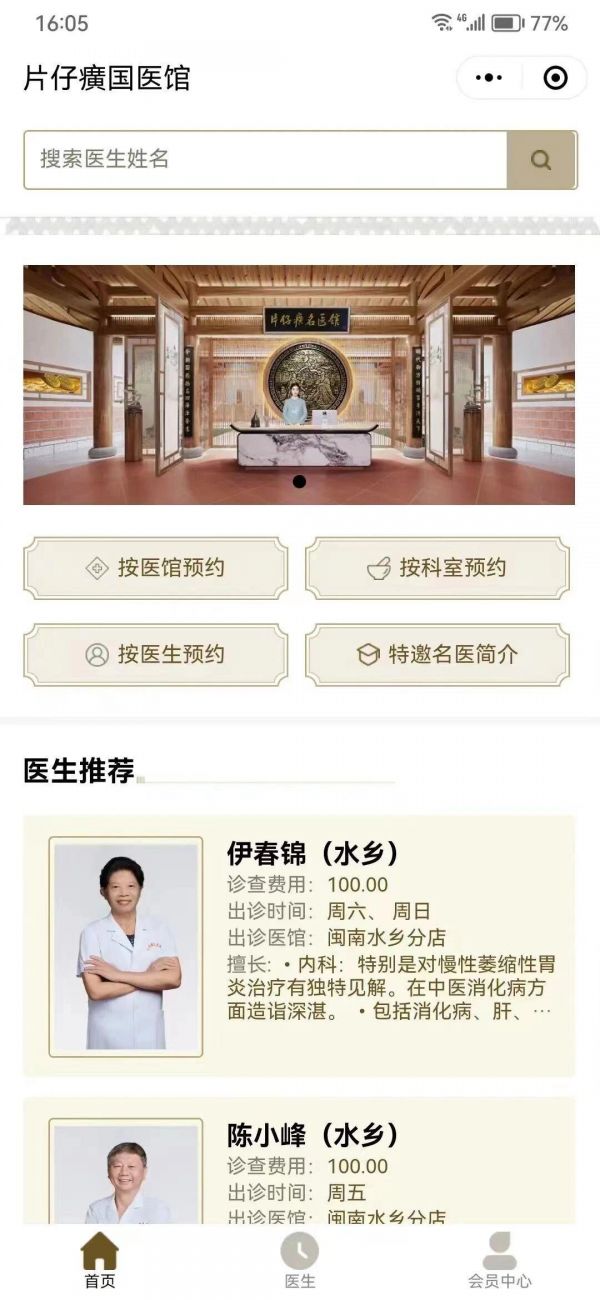600x1300 pixels.
Task: Select 按医馆预约 booking option
Action: [155, 568]
